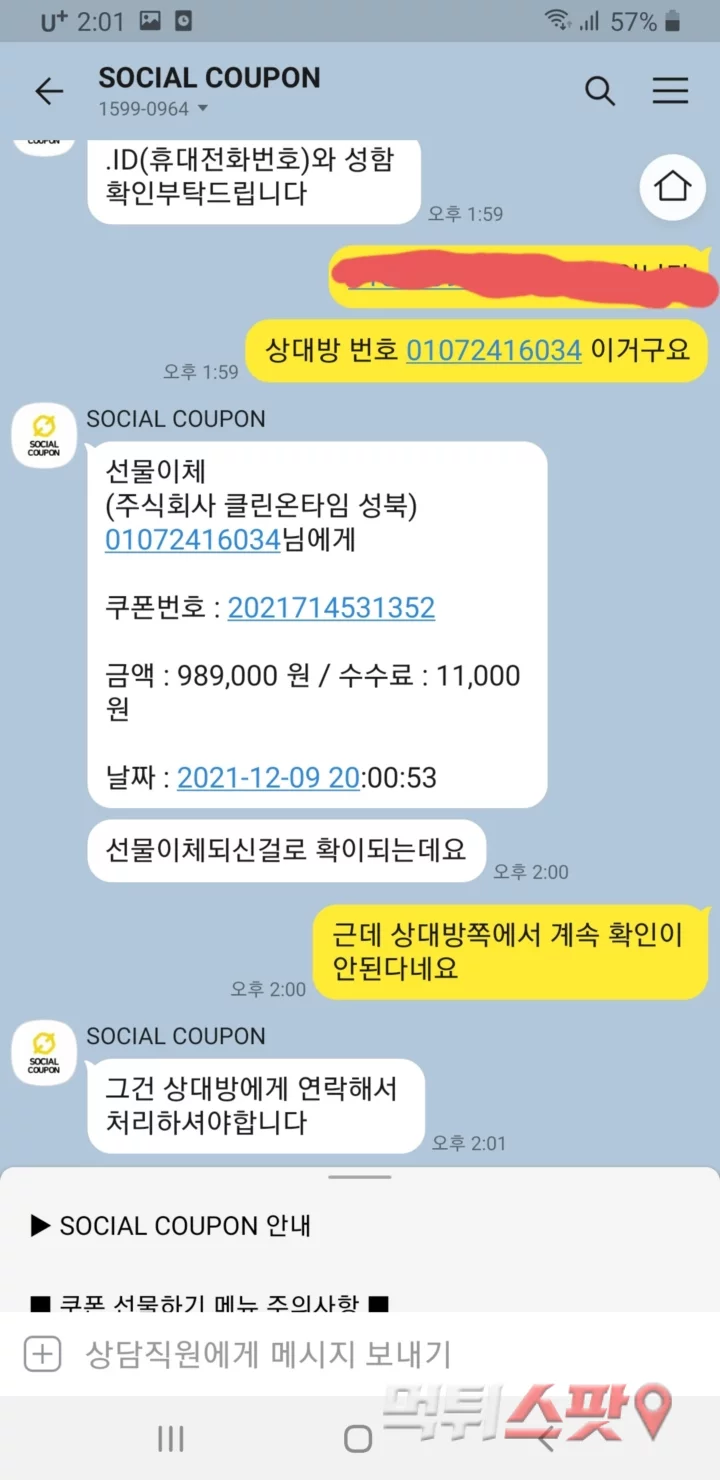Open the hamburger menu
The width and height of the screenshot is (720, 1480).
tap(670, 92)
